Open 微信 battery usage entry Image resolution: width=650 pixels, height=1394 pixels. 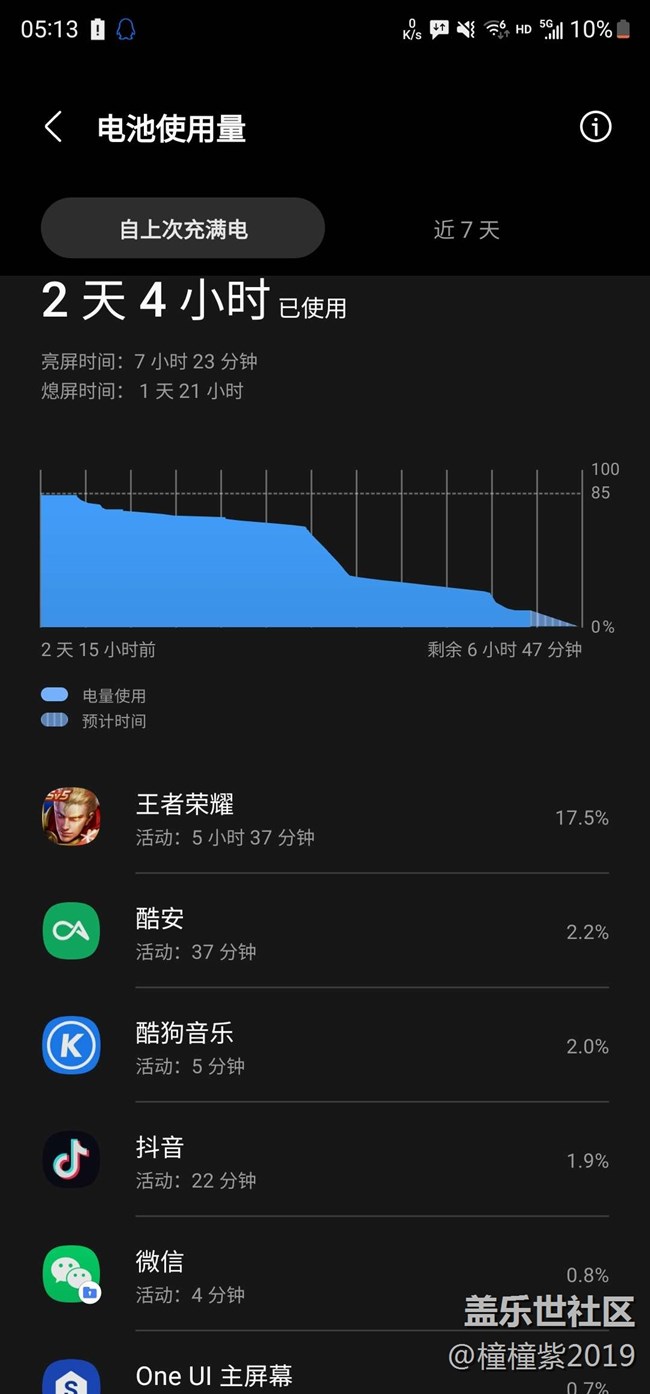coord(324,1275)
